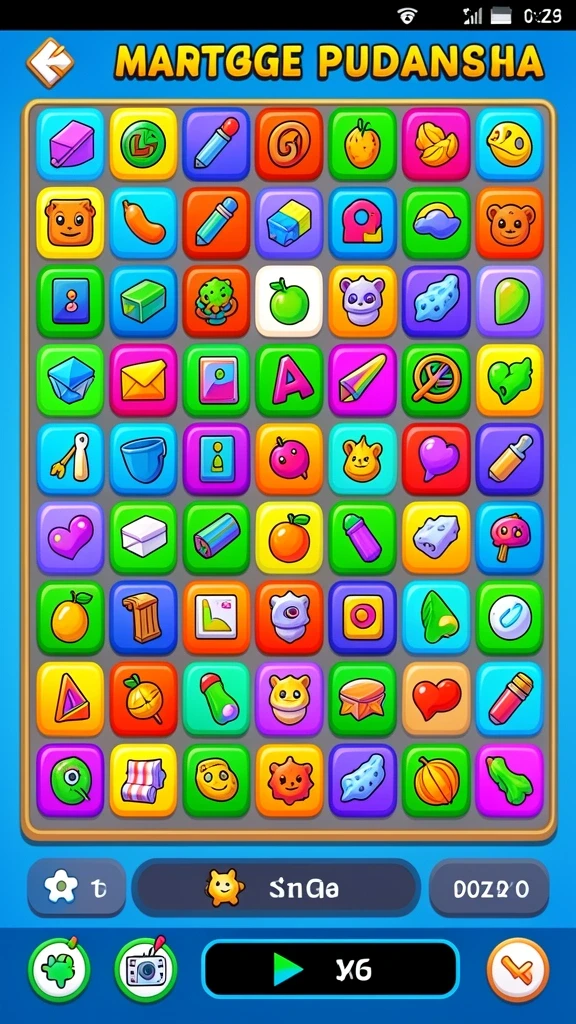Viewport: 576px width, 1024px height.
Task: Select the orange fruit on yellow tile
Action: click(x=289, y=538)
